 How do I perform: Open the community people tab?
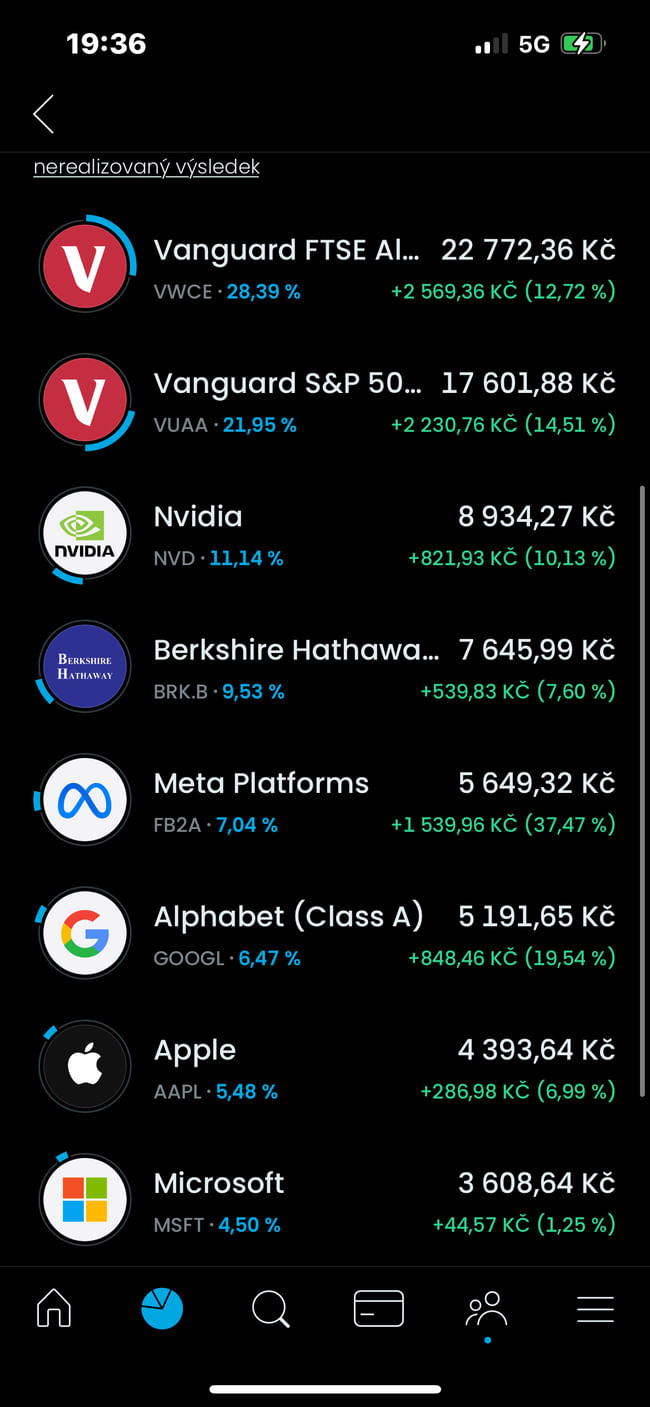pyautogui.click(x=487, y=1308)
